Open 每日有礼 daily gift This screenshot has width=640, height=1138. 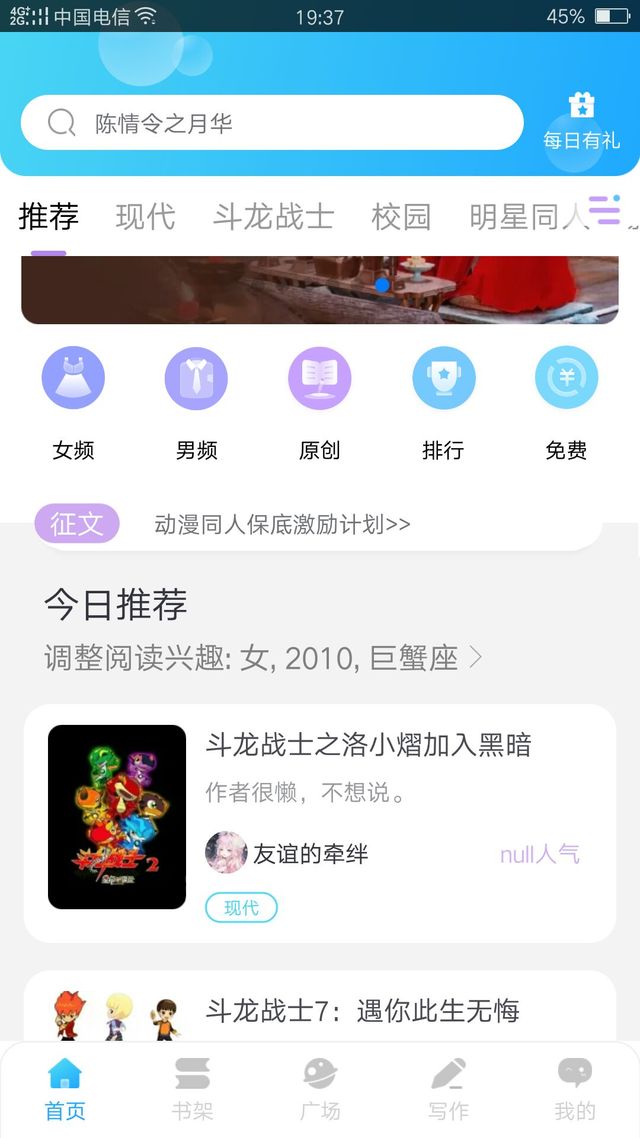581,122
